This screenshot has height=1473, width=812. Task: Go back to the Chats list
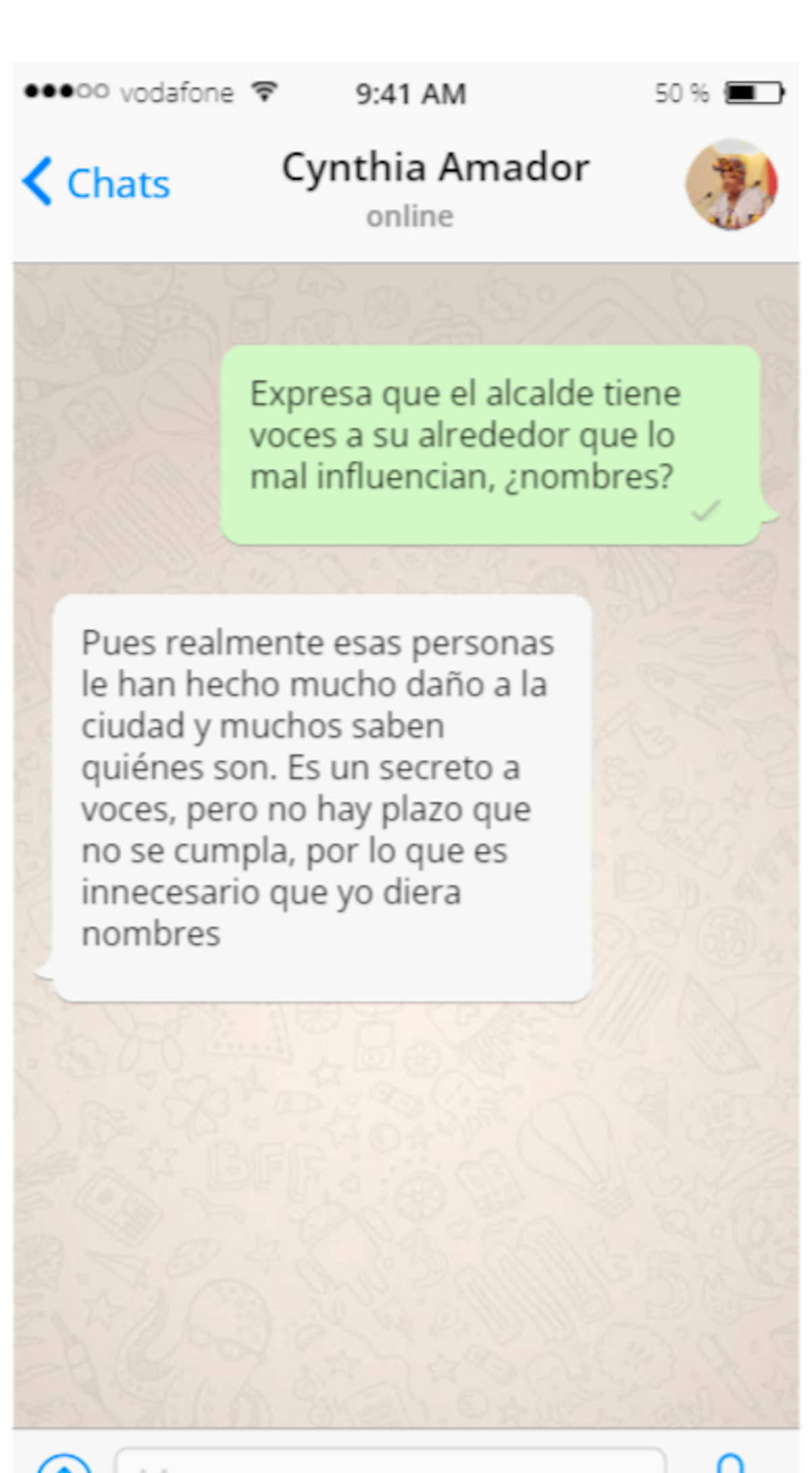96,183
